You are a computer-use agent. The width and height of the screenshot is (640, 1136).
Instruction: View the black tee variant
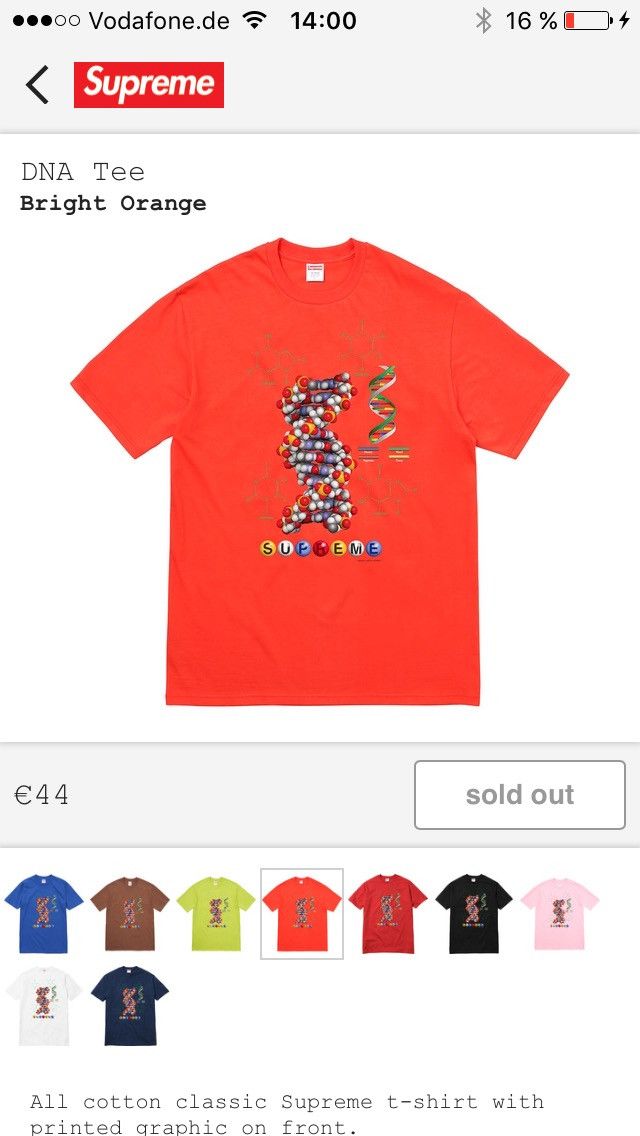pyautogui.click(x=474, y=914)
